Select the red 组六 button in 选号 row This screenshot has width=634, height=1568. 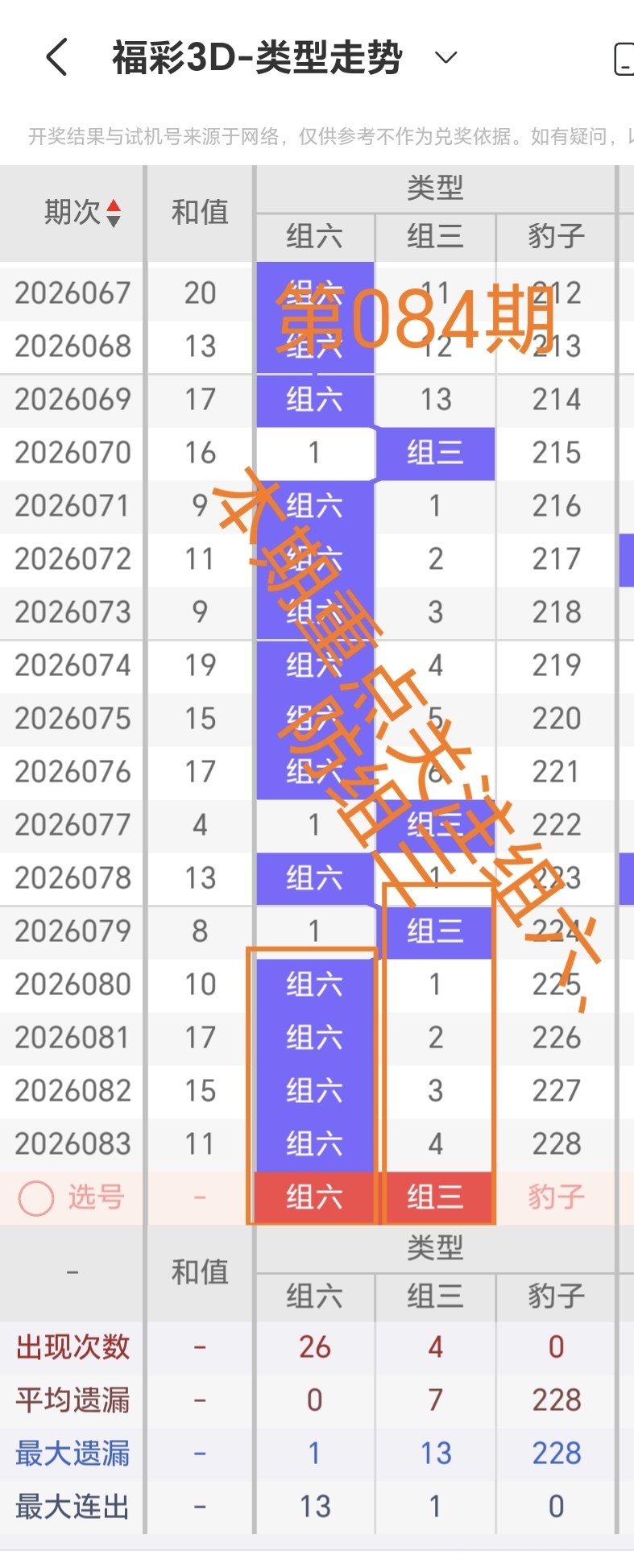pyautogui.click(x=315, y=1198)
